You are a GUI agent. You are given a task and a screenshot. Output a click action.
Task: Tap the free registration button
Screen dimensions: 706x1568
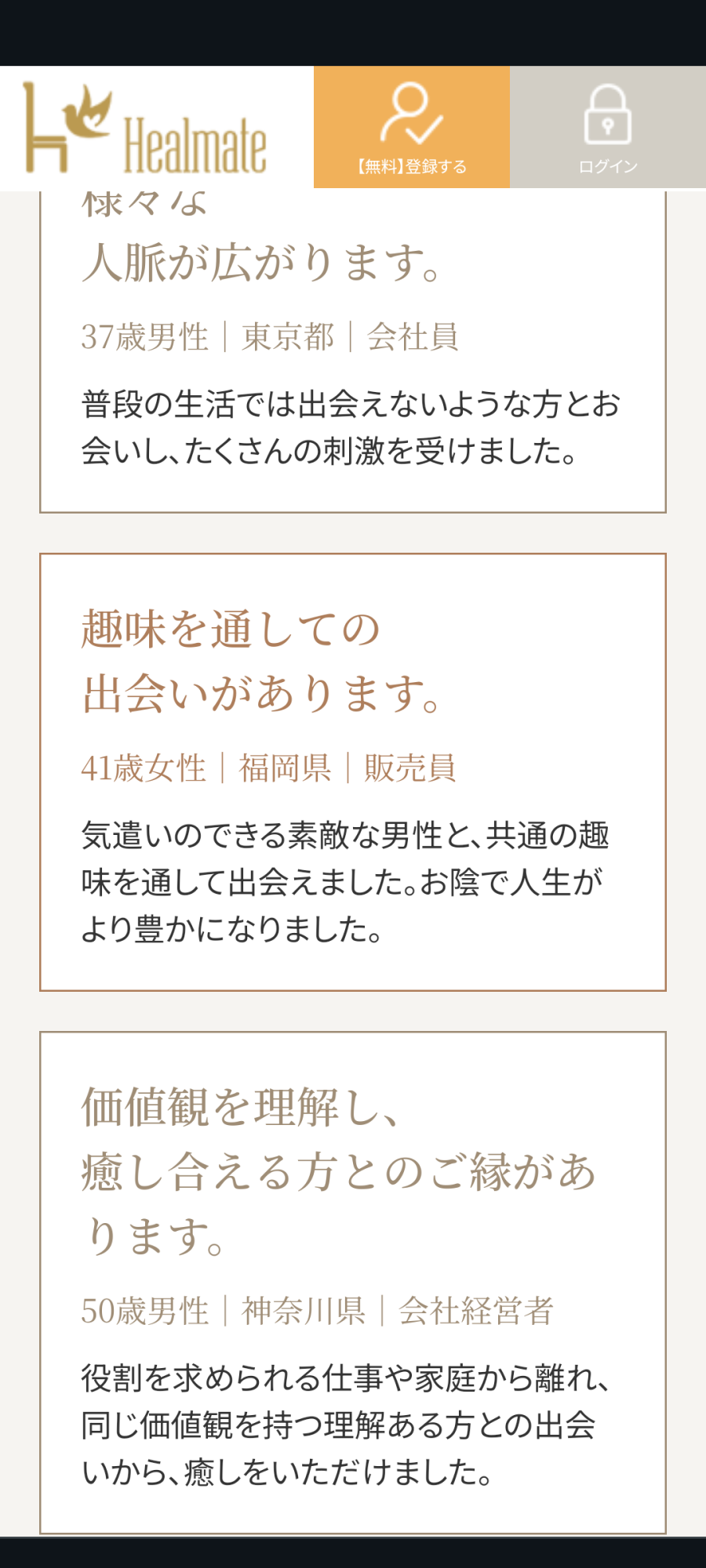412,127
